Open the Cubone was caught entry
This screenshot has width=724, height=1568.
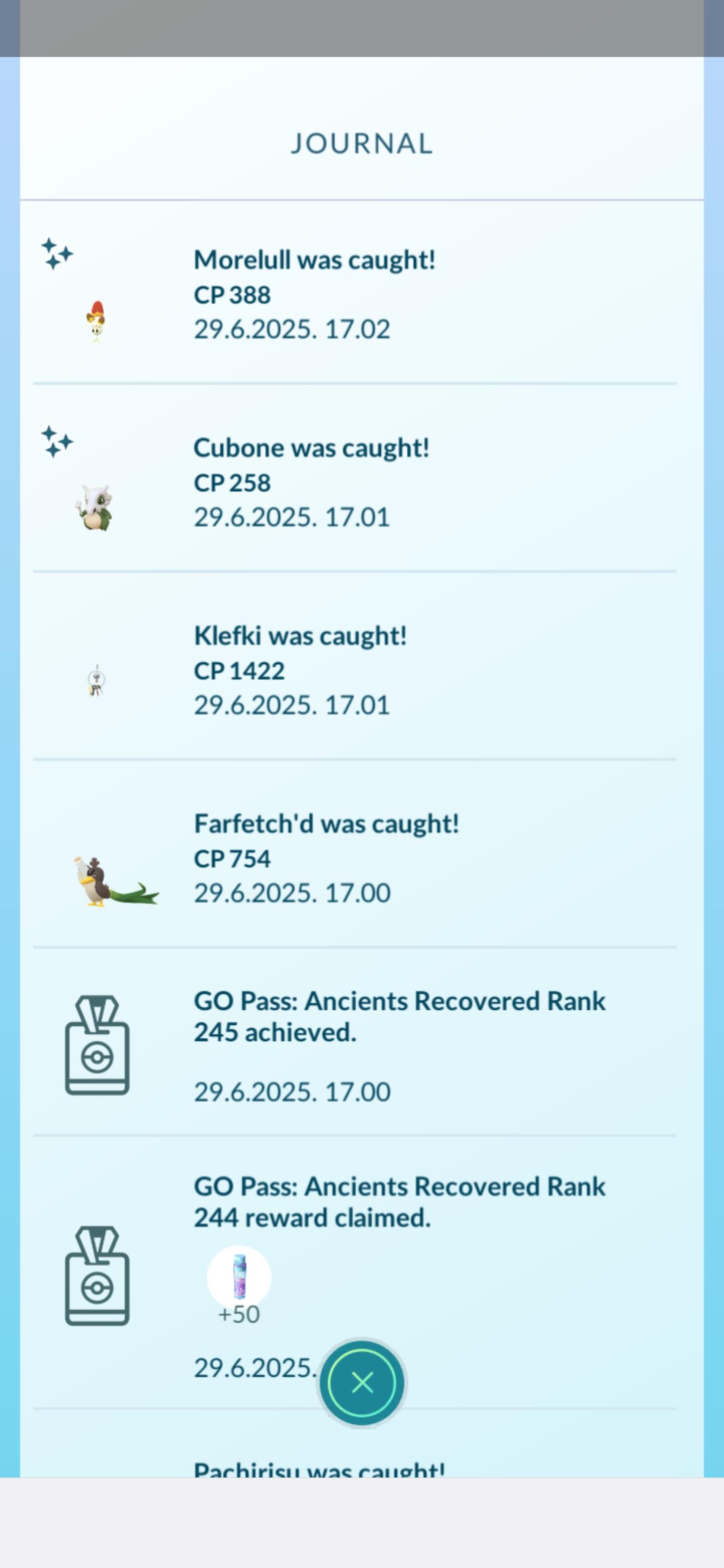(x=355, y=479)
